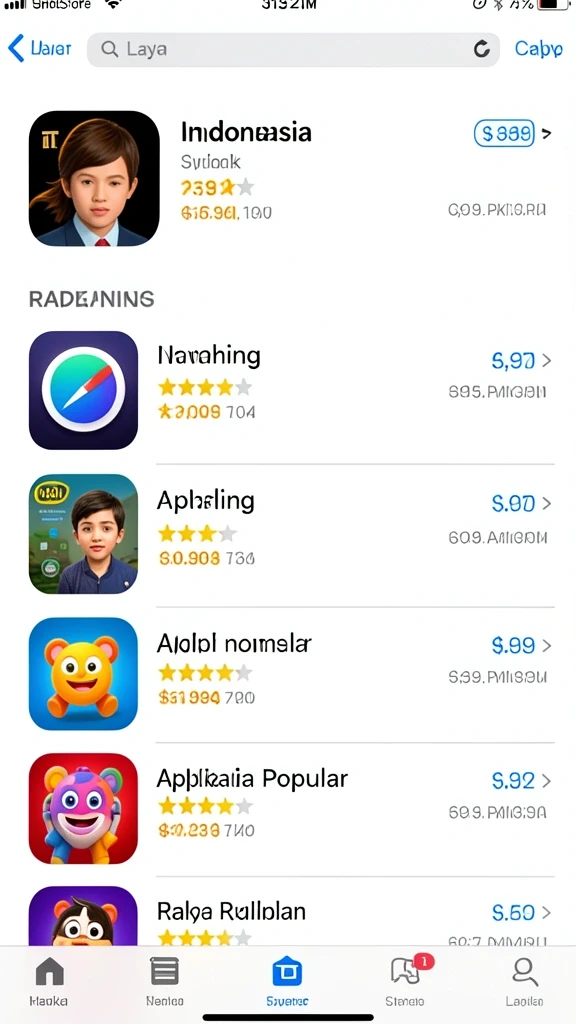Switch to the home tab with house icon
This screenshot has width=576, height=1024.
coord(49,982)
